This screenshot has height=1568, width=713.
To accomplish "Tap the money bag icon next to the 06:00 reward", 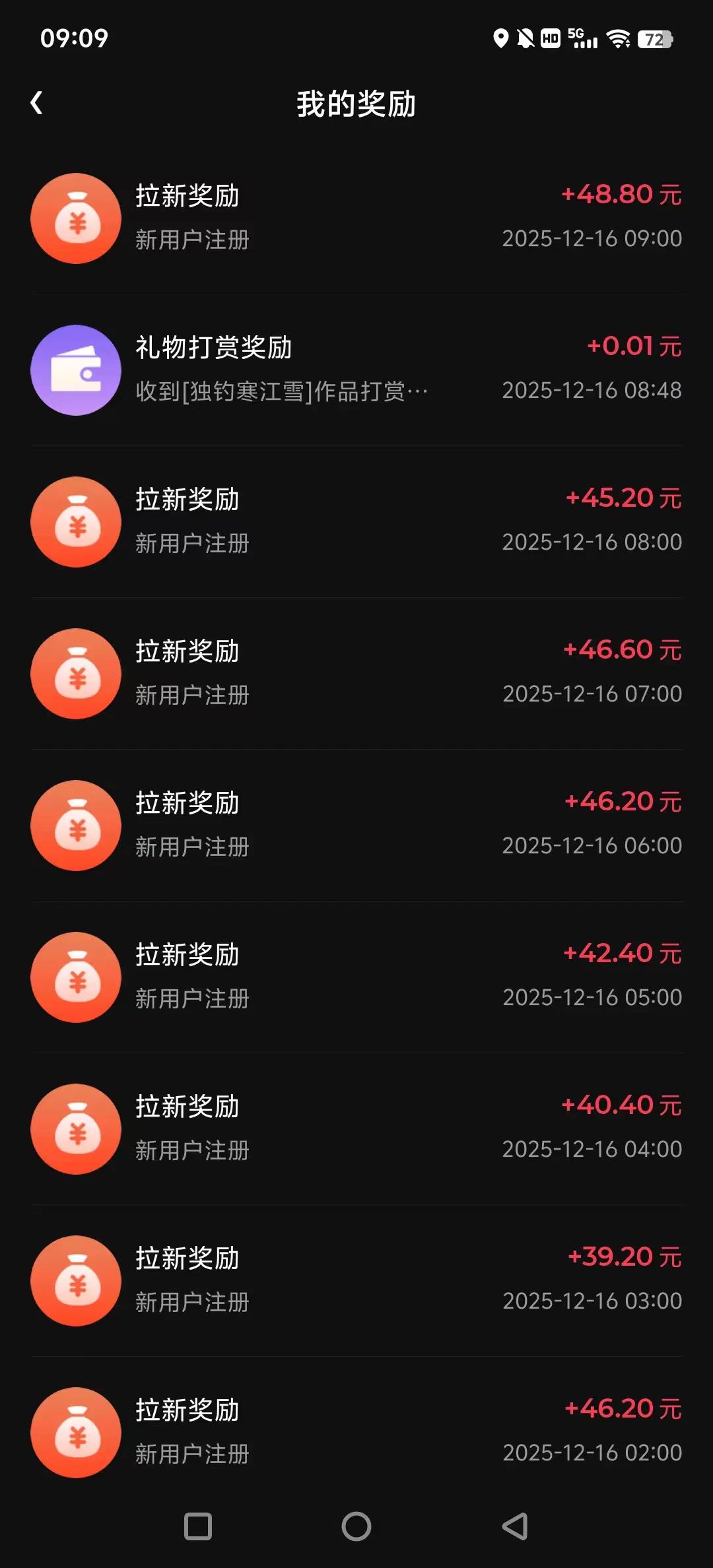I will pyautogui.click(x=75, y=826).
